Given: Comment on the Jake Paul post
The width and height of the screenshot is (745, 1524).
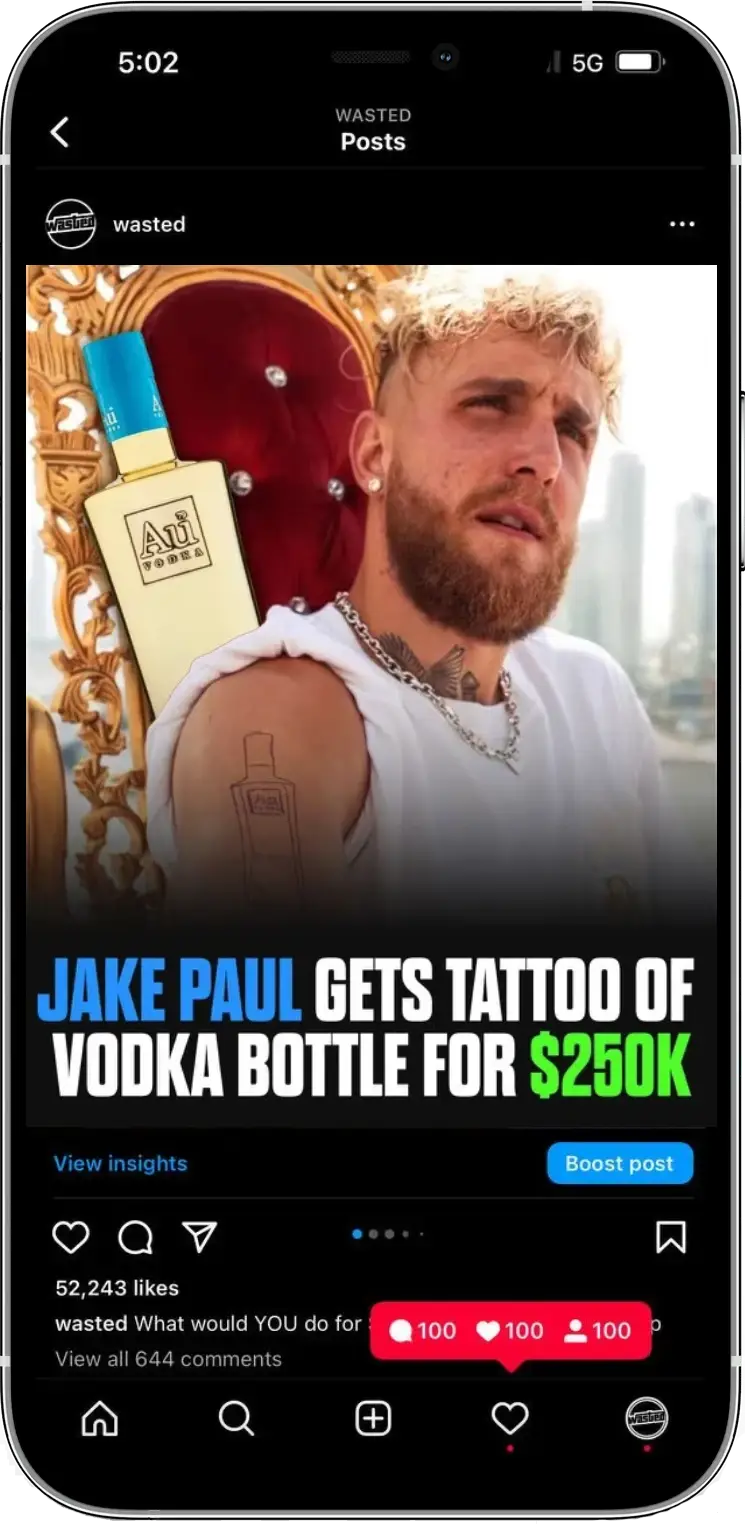Looking at the screenshot, I should tap(135, 1238).
